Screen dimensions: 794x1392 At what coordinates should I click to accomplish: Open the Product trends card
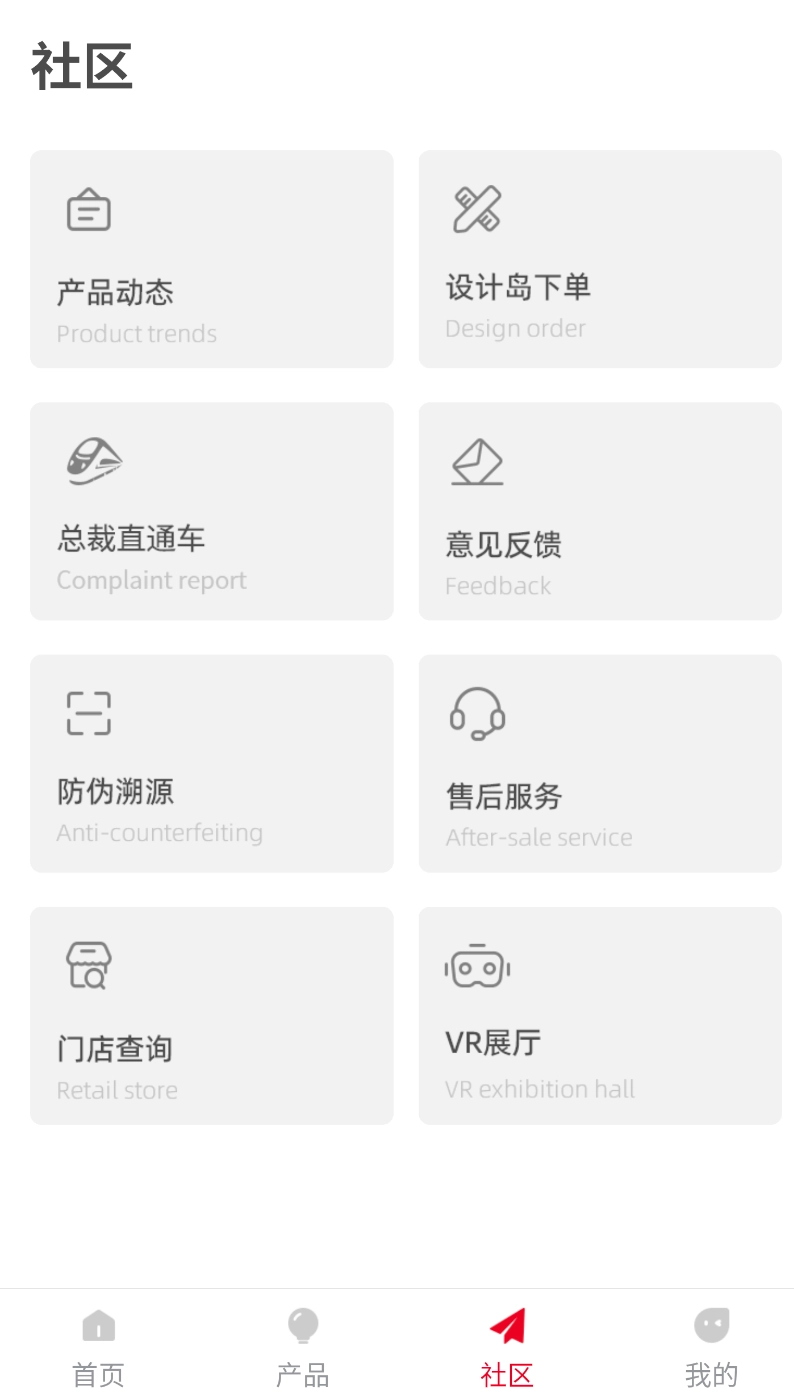211,259
